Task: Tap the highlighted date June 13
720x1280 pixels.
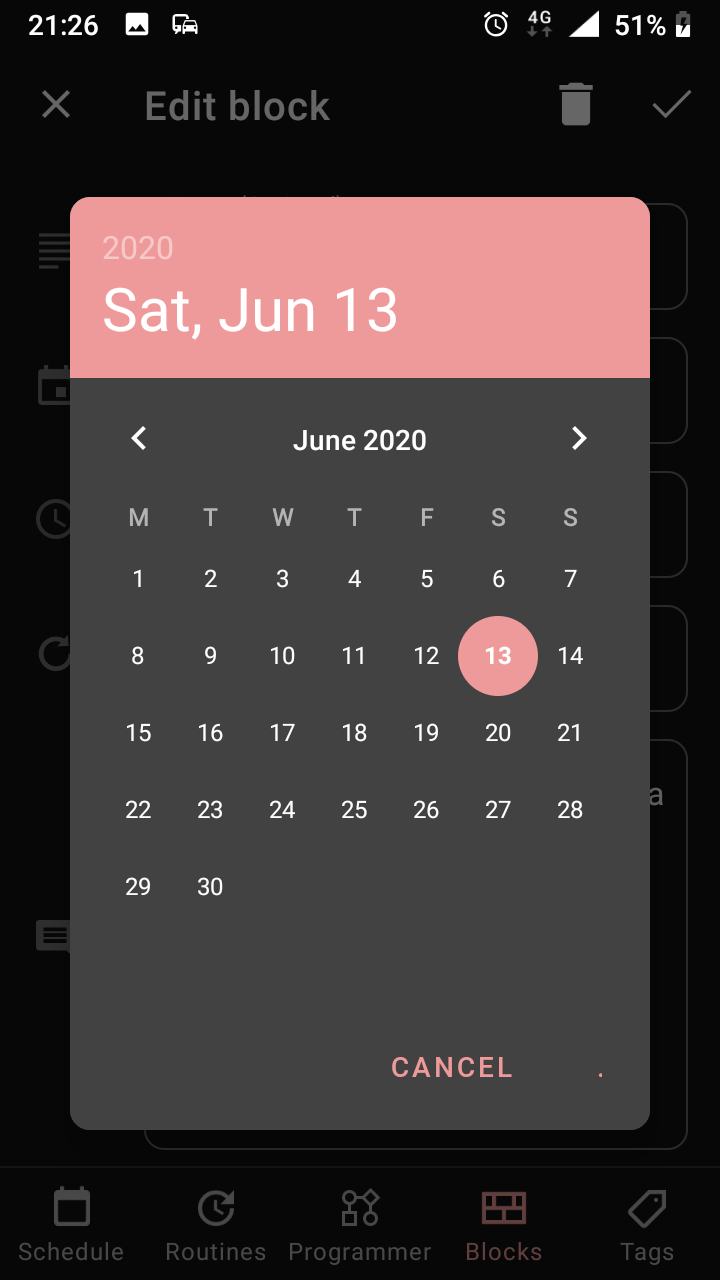Action: pyautogui.click(x=498, y=656)
